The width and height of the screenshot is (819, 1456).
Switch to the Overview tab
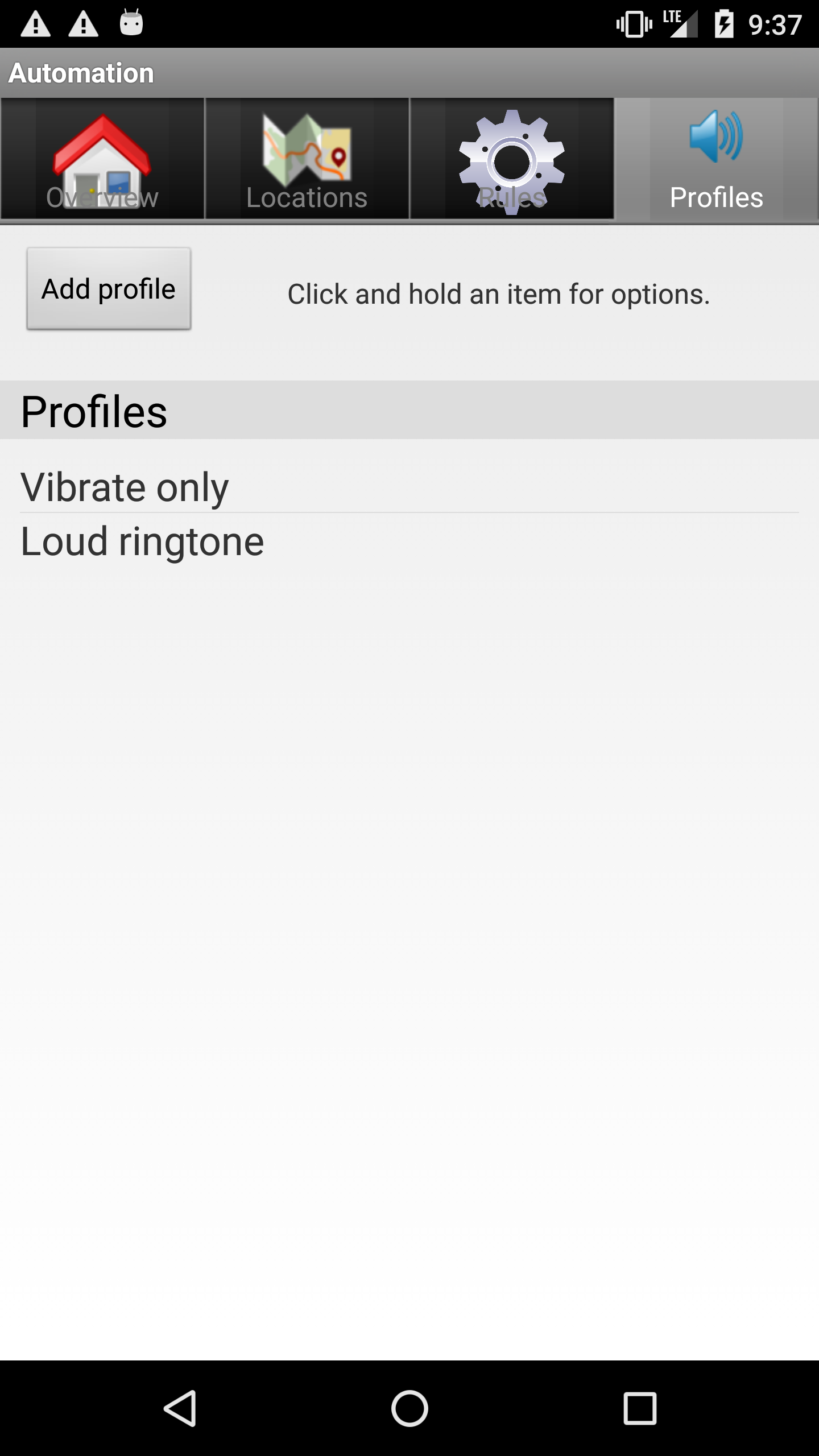102,159
